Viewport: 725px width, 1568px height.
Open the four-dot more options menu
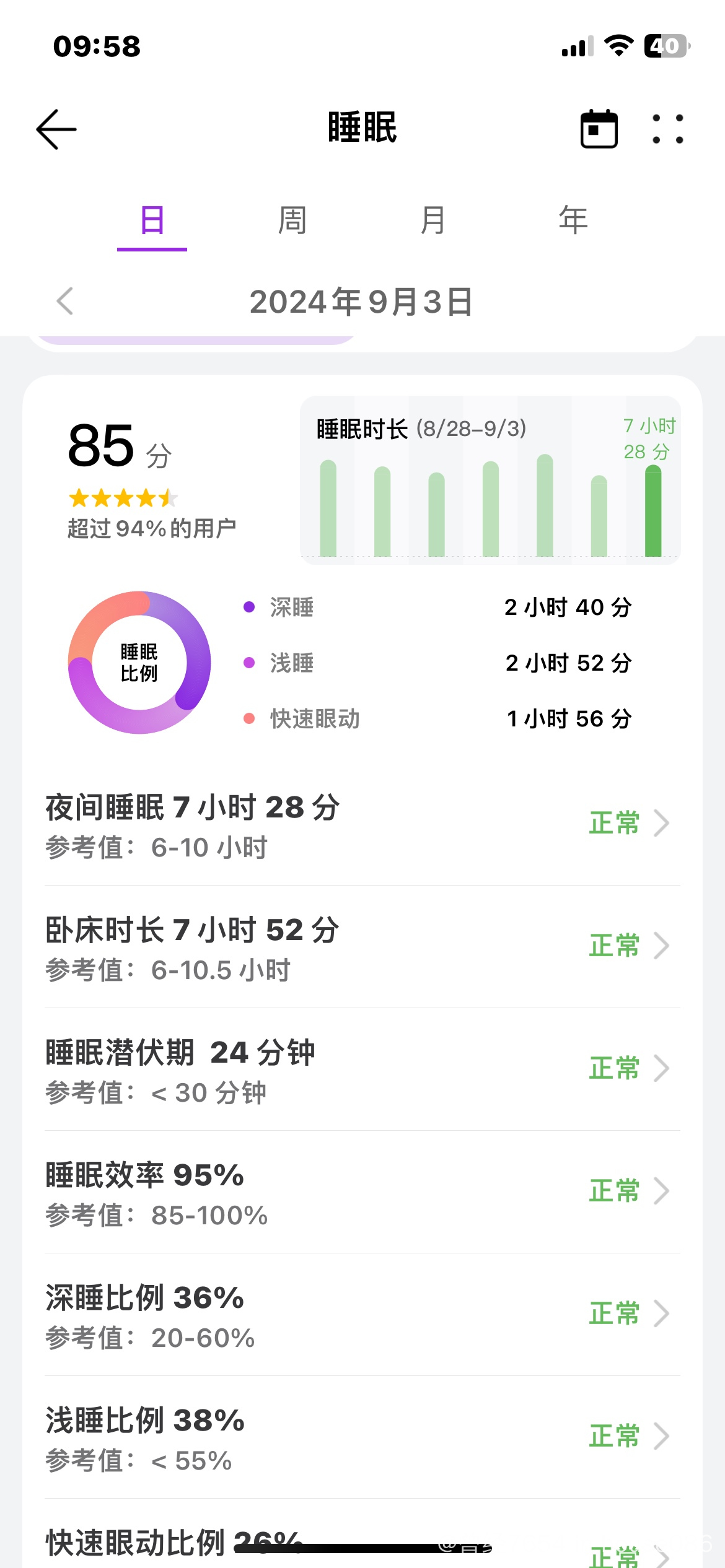[x=668, y=129]
